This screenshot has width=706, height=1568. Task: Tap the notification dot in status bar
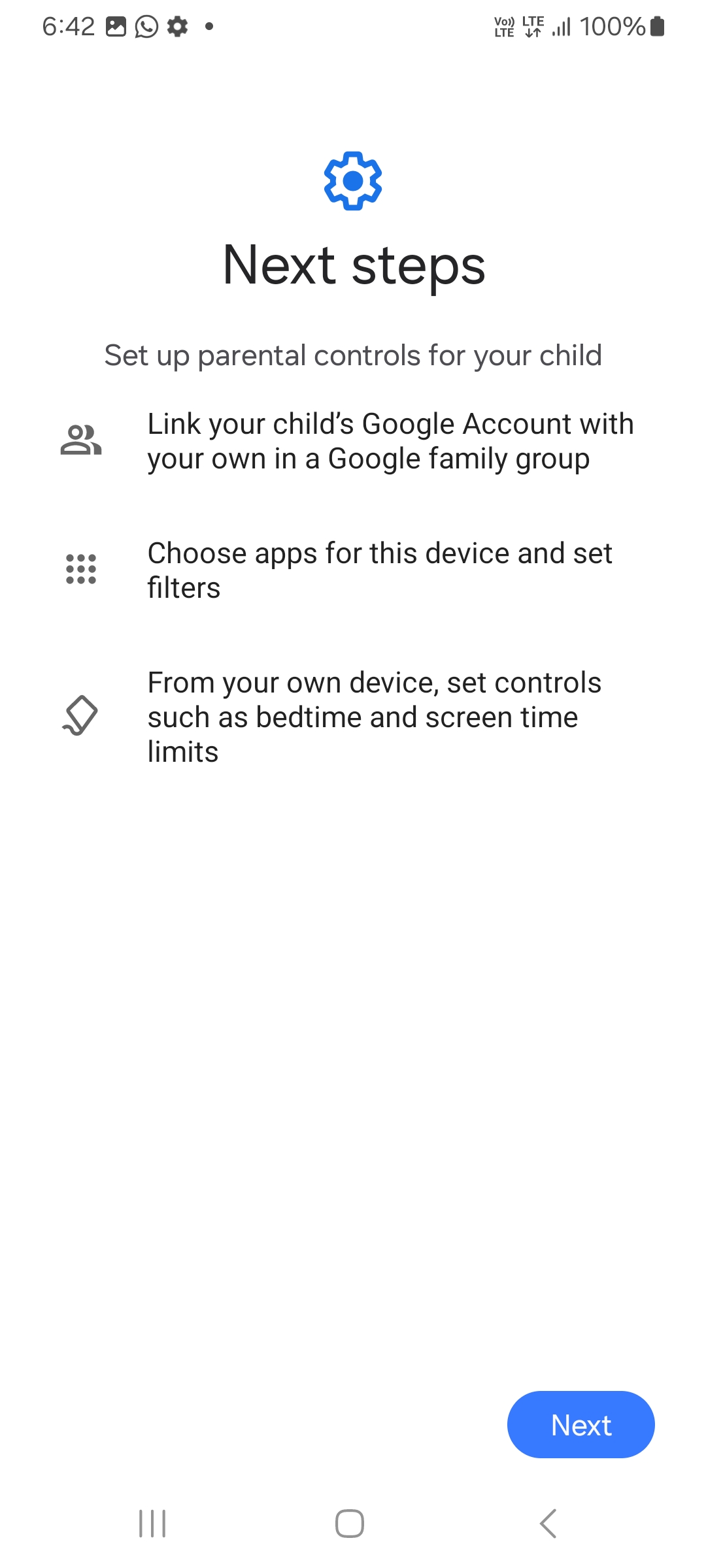point(208,26)
